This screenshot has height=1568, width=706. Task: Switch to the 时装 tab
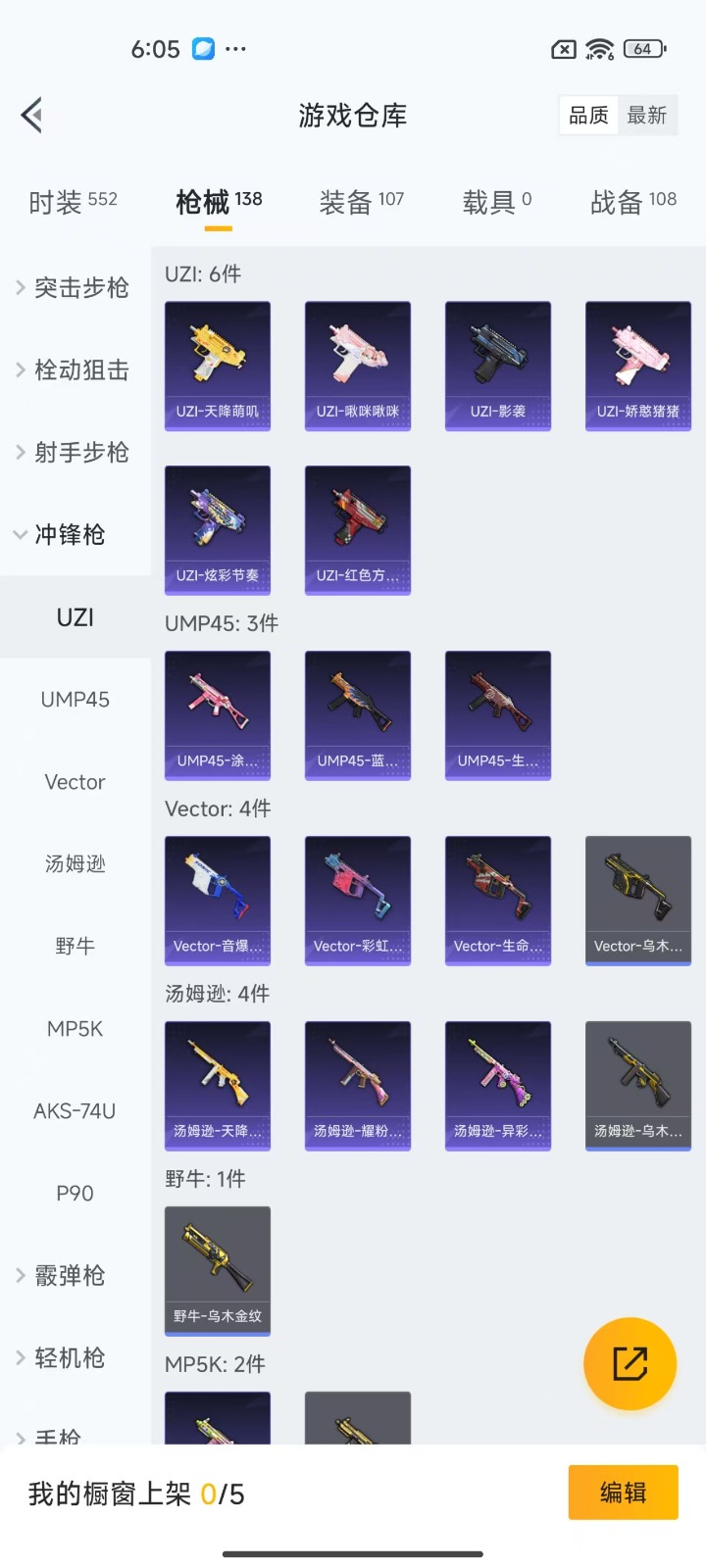[x=73, y=202]
